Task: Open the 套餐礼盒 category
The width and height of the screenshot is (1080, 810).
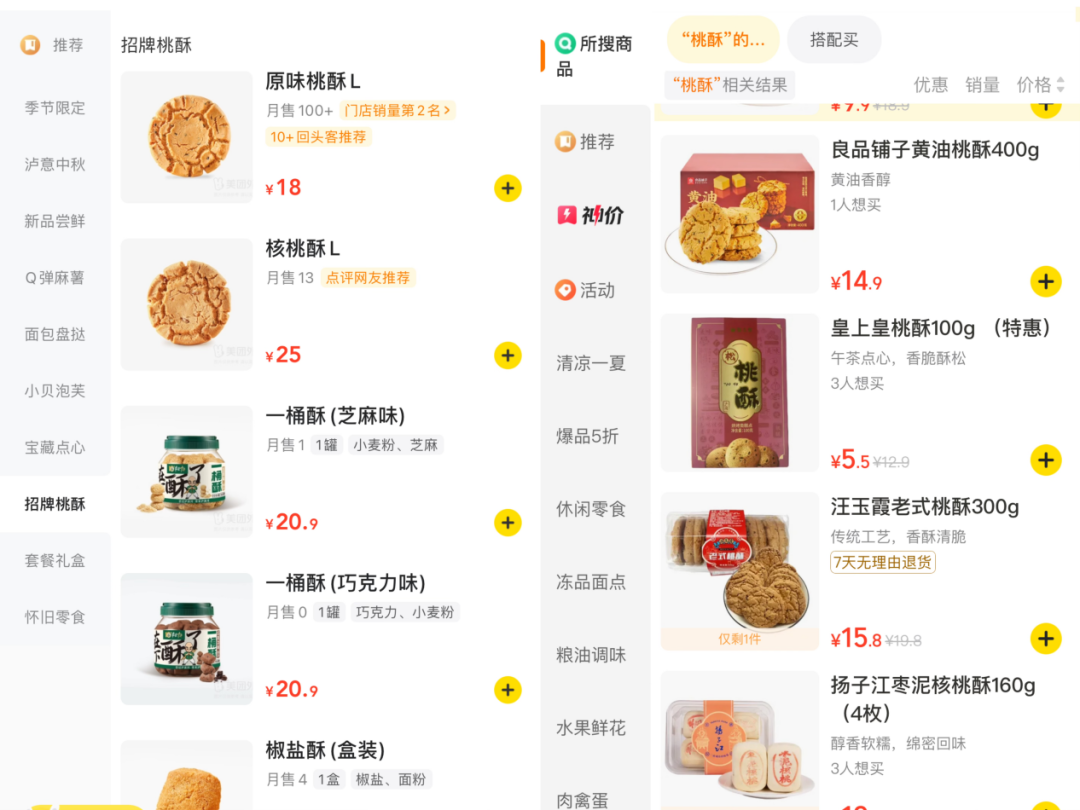Action: click(55, 561)
